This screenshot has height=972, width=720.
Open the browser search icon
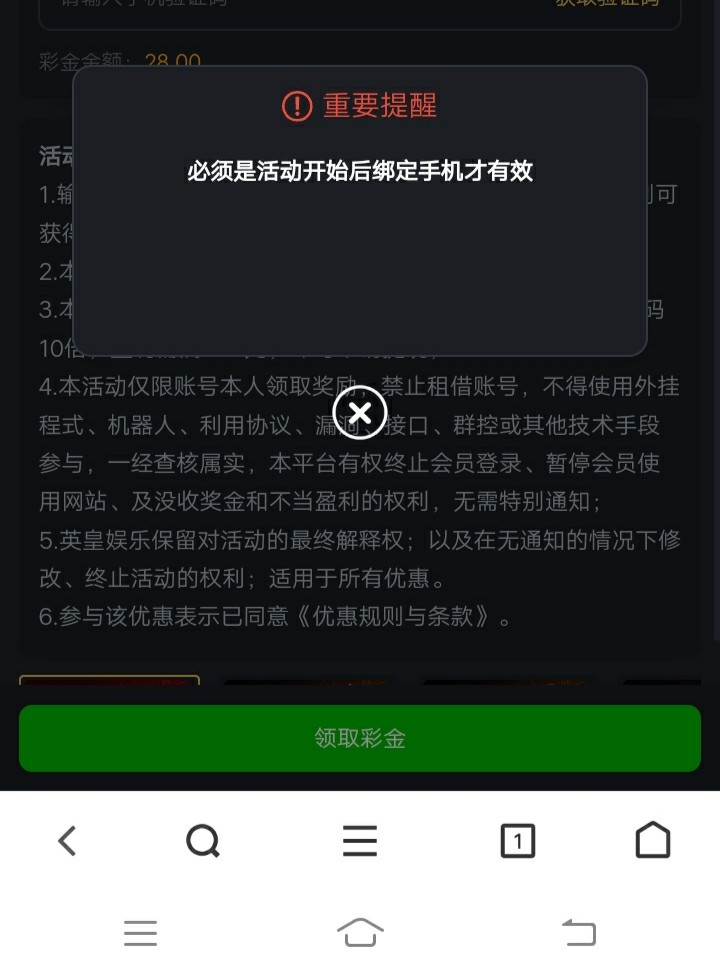tap(203, 841)
